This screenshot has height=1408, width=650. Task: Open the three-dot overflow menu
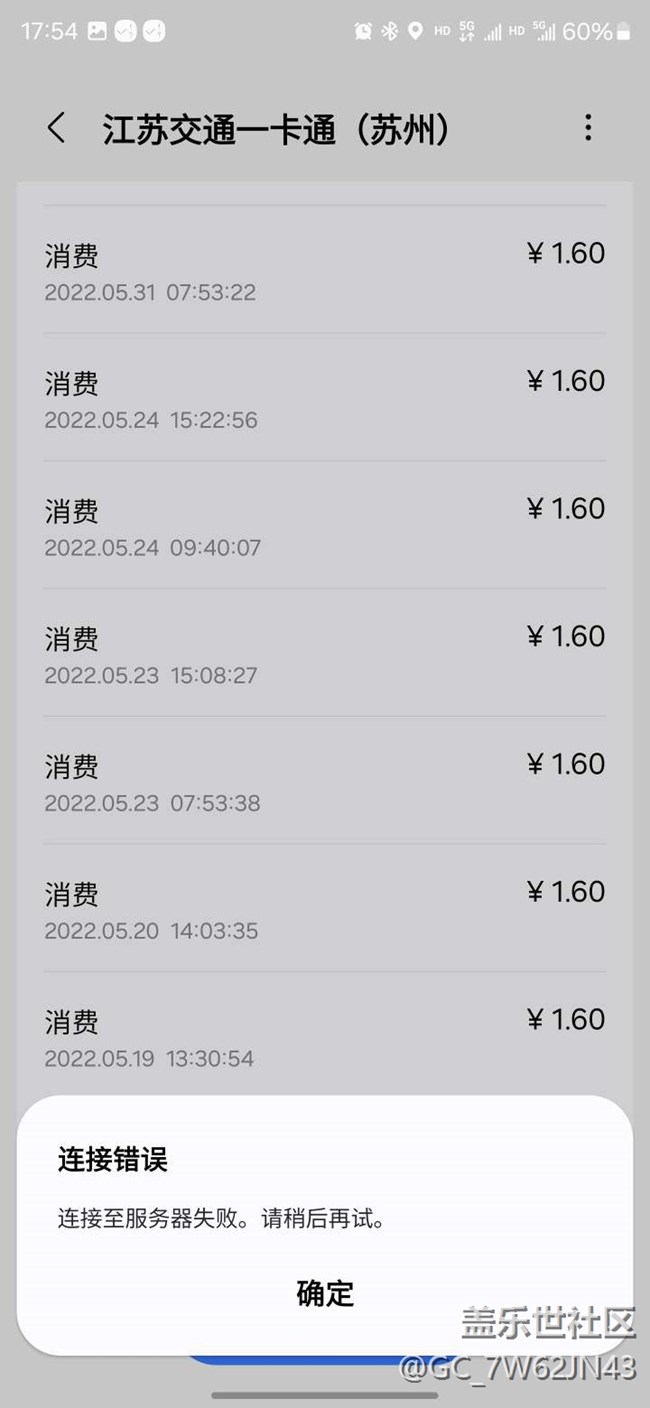click(588, 128)
